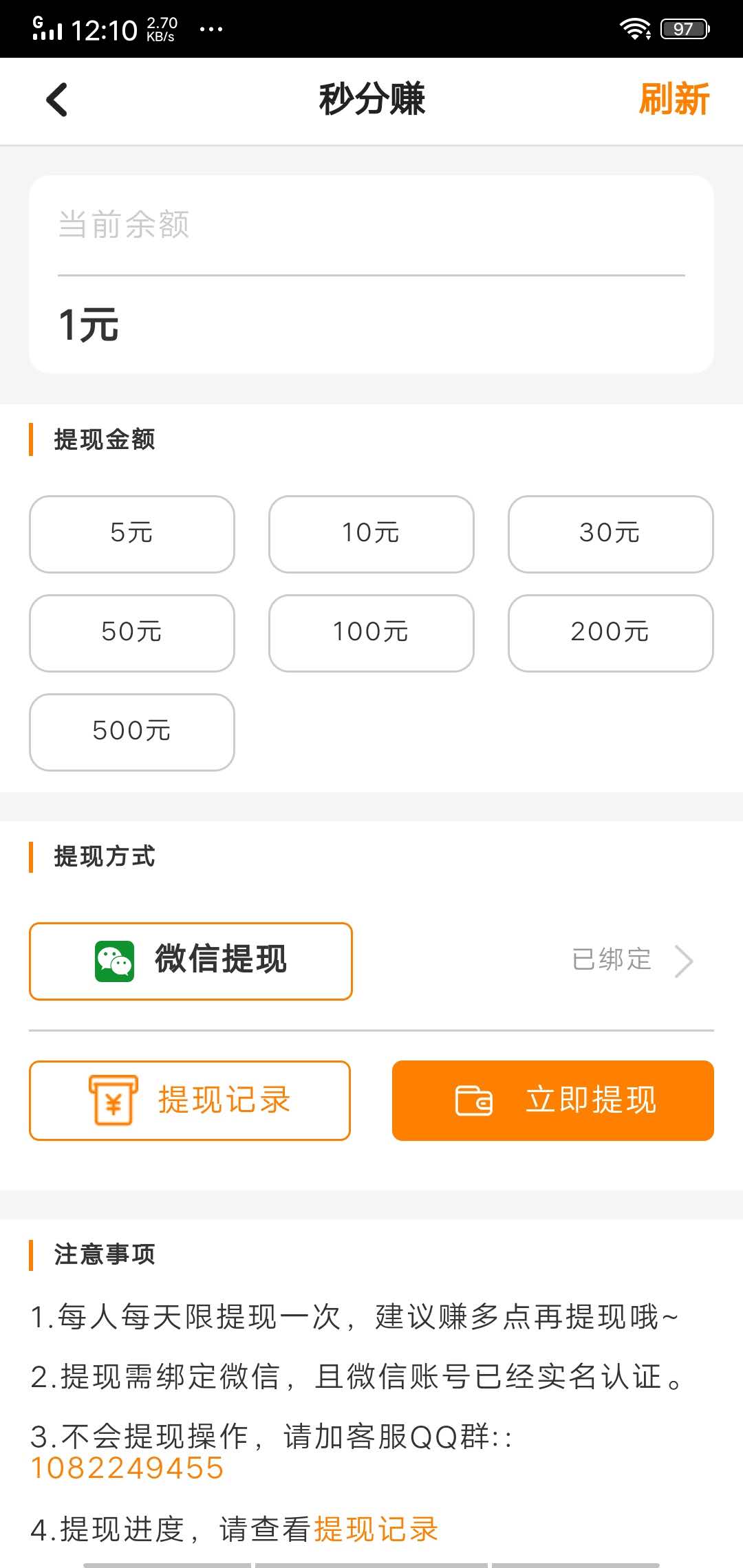Screen dimensions: 743x1568
Task: Choose the 500元 withdrawal option
Action: [131, 732]
